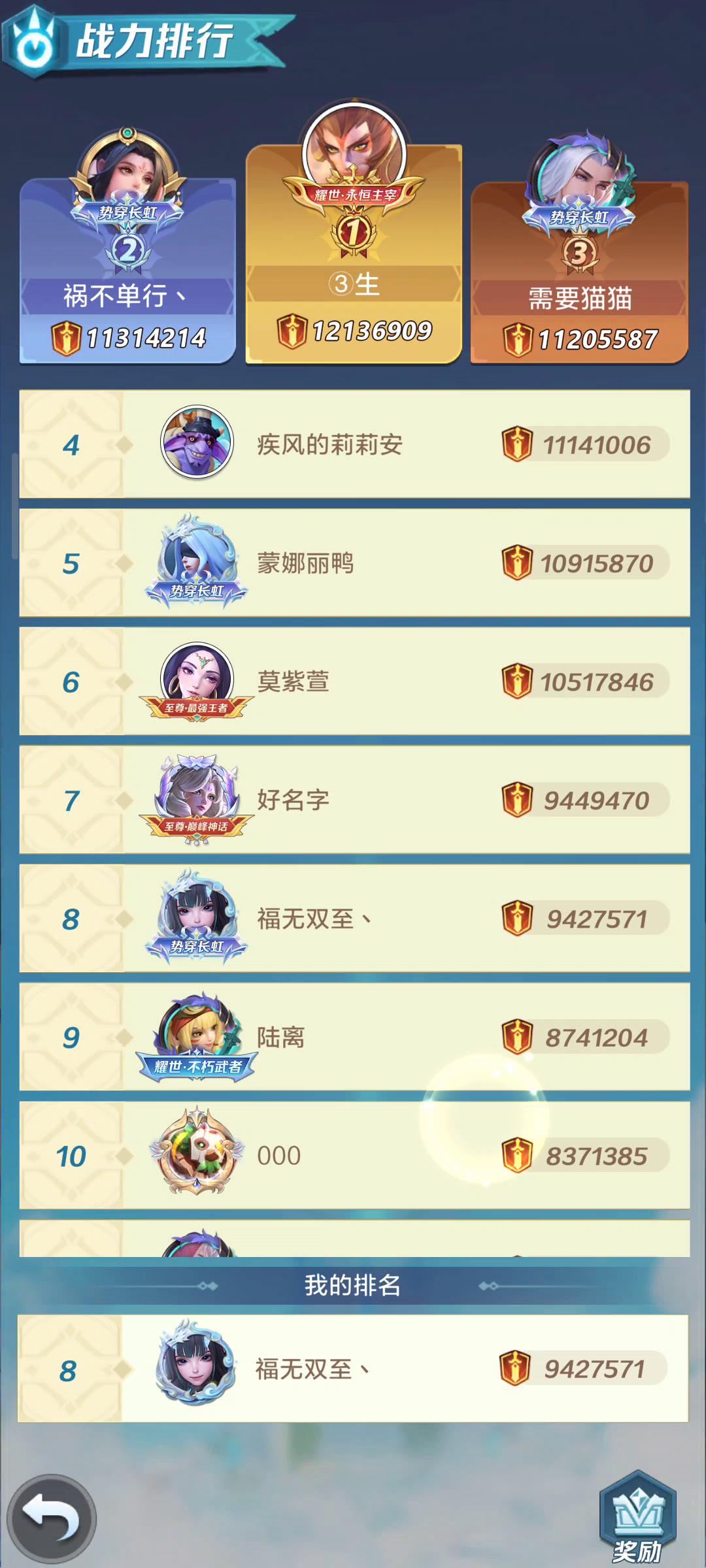Select the rank 10 row 000

point(354,1156)
